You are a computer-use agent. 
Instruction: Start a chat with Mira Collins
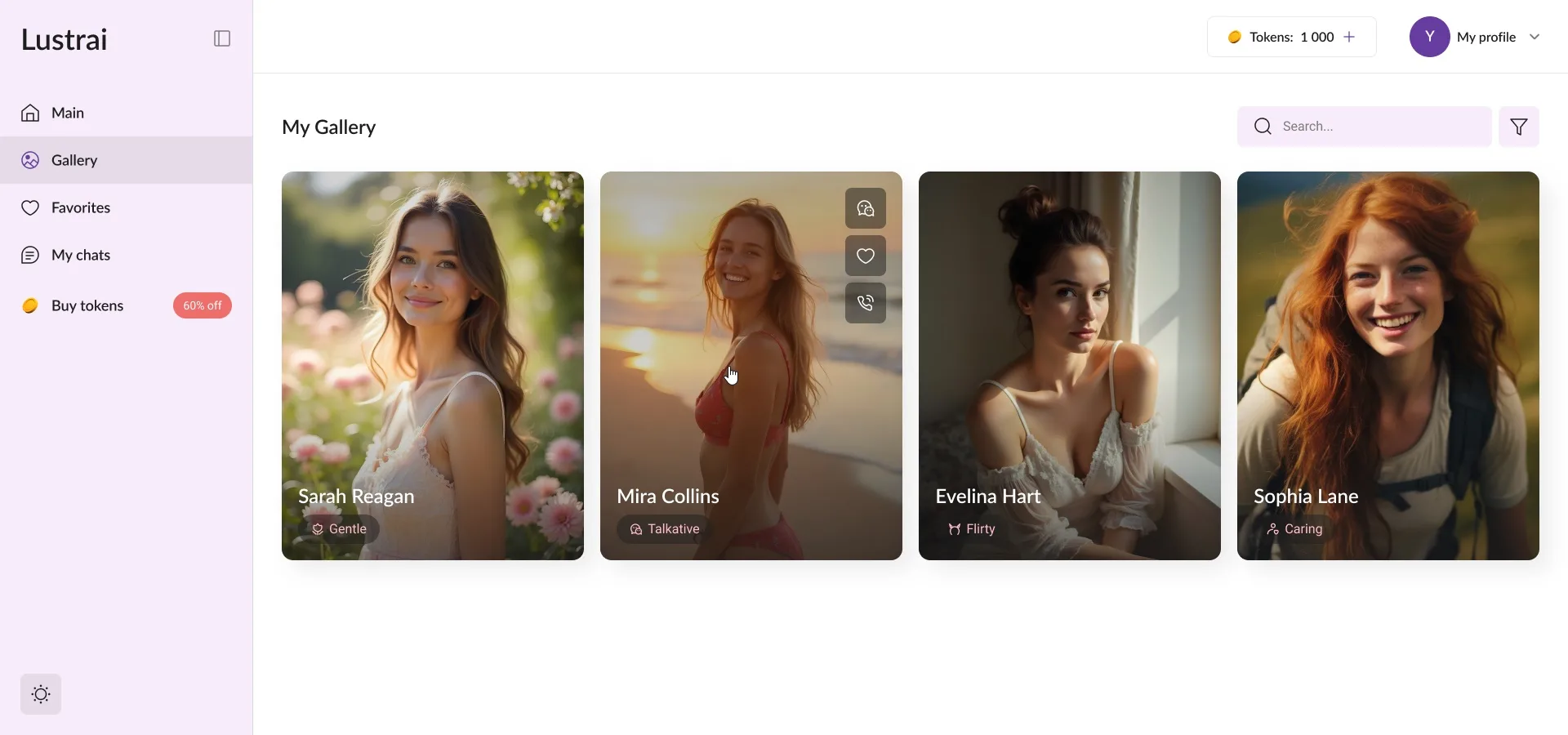point(866,209)
